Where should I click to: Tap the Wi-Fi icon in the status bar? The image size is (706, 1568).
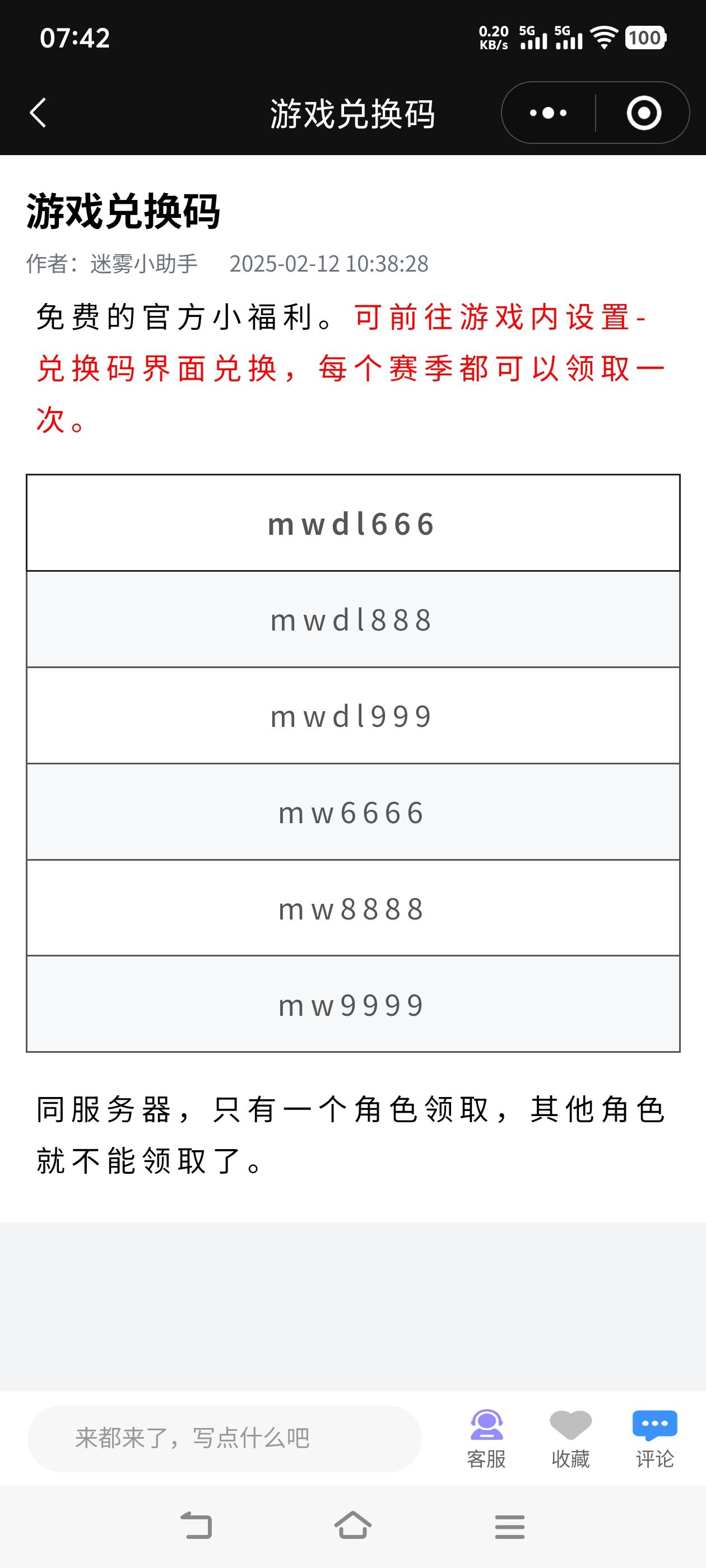(604, 38)
